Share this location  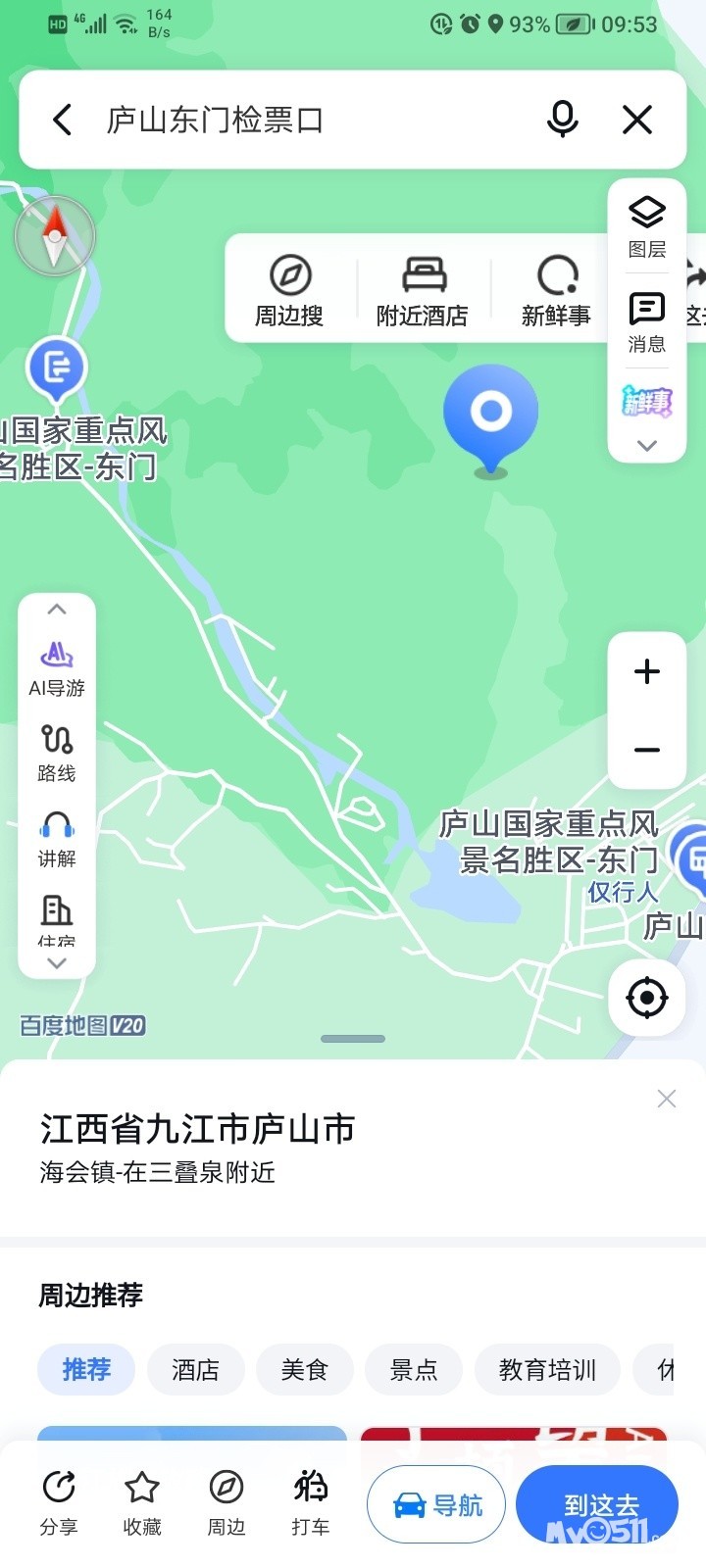(59, 1501)
